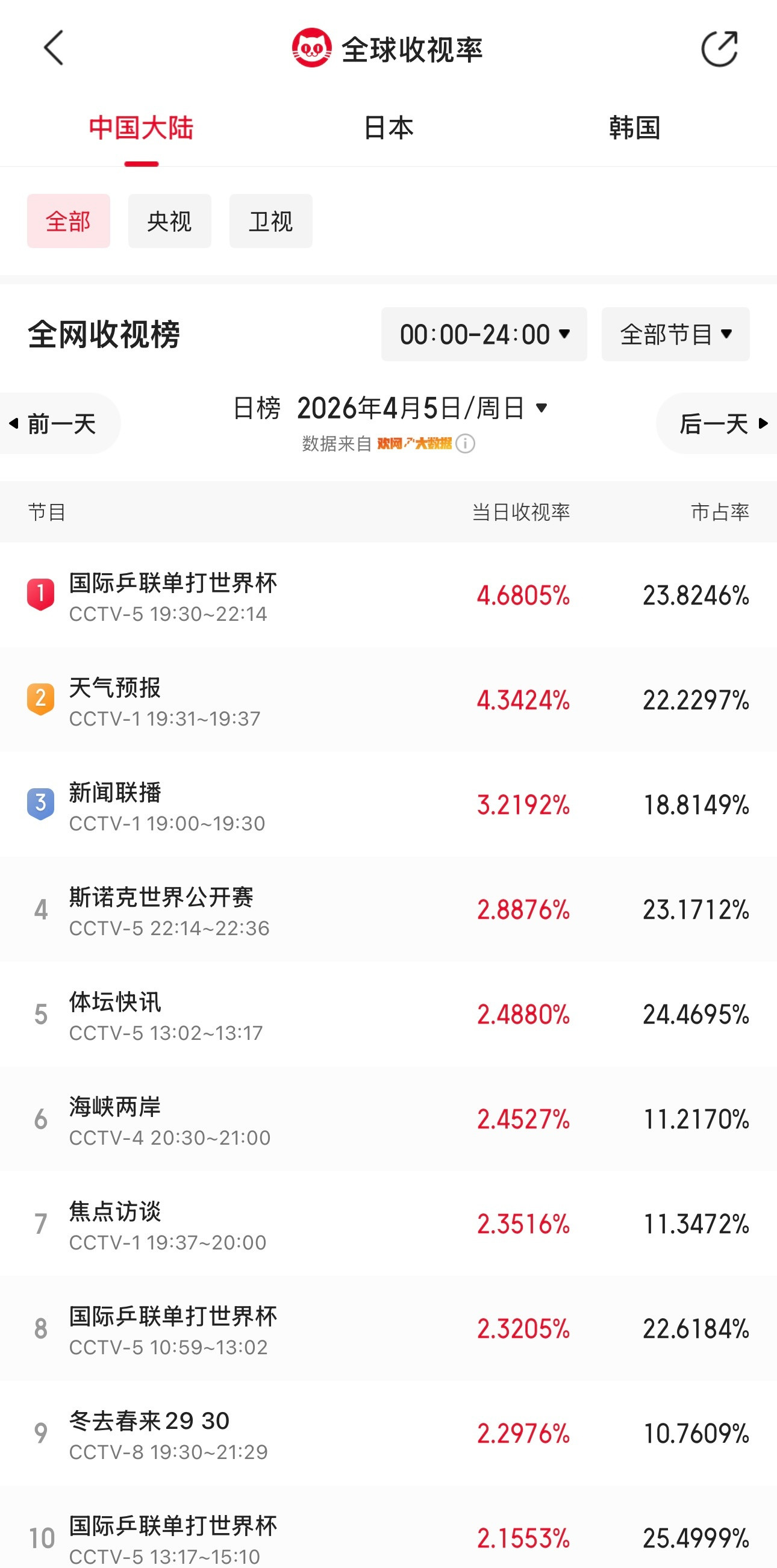Click the 欢网大数据 data source logo

pos(414,444)
